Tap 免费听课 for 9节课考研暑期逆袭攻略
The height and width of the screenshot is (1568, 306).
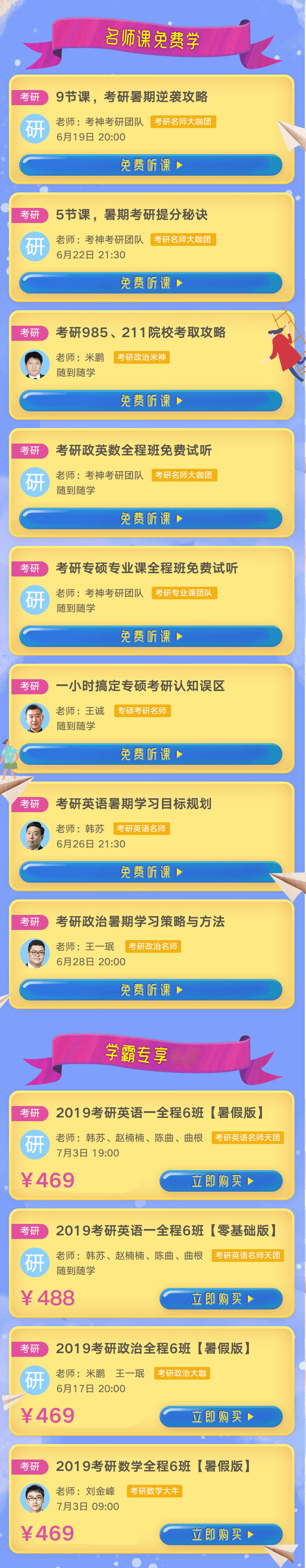coord(151,165)
